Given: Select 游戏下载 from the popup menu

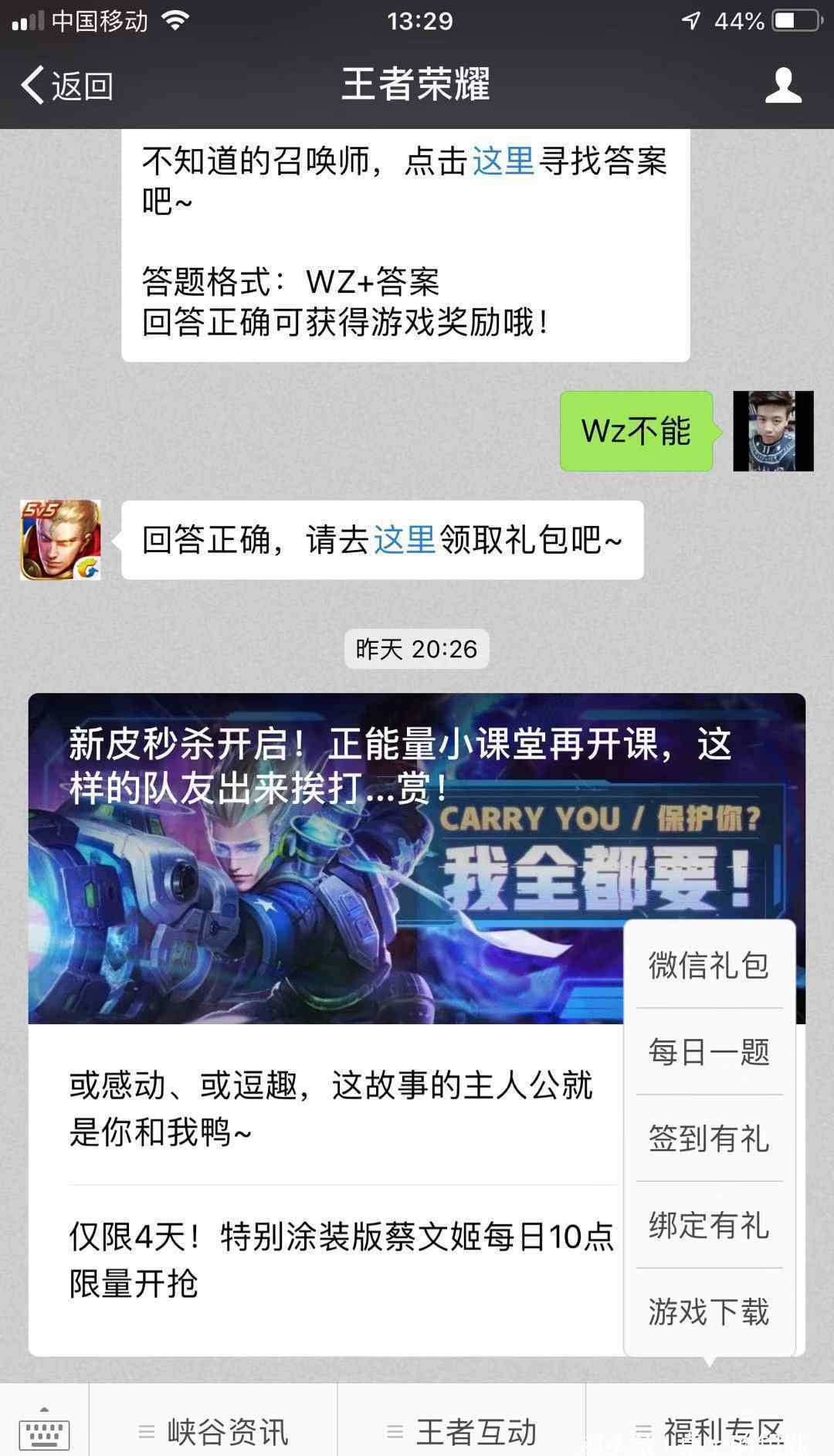Looking at the screenshot, I should [x=709, y=1312].
